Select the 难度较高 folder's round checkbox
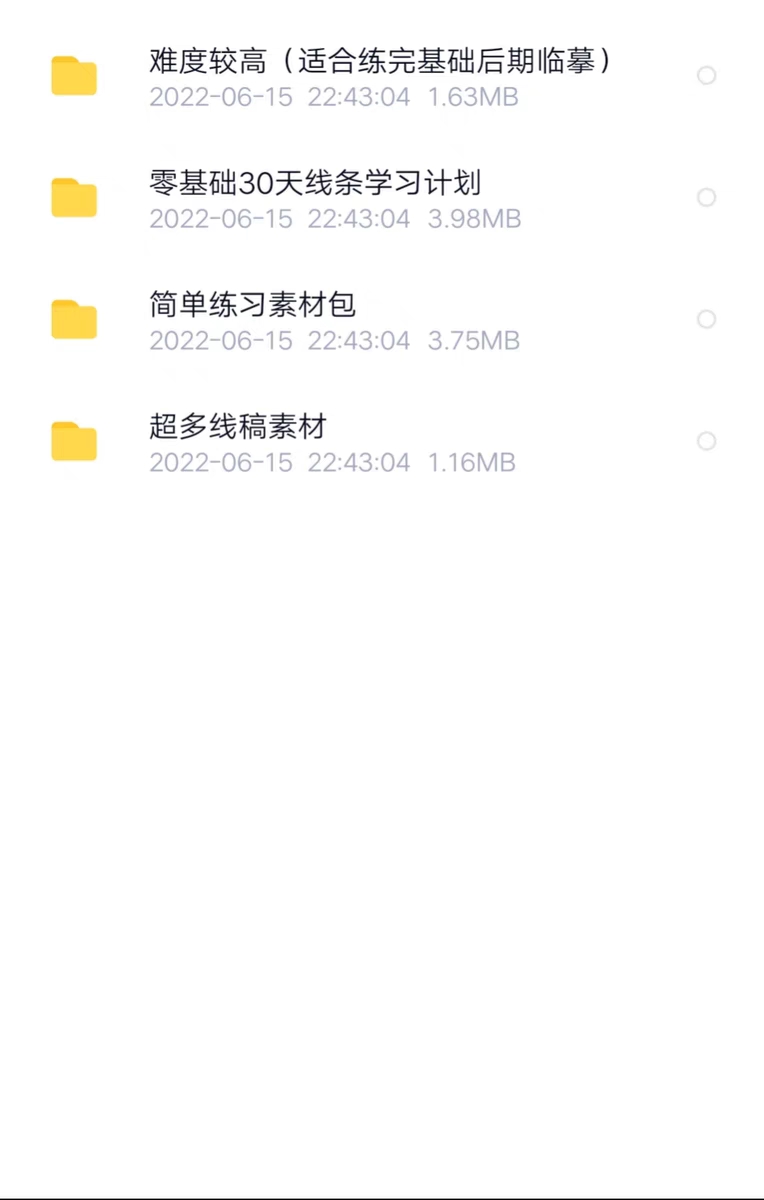The height and width of the screenshot is (1200, 764). click(706, 76)
